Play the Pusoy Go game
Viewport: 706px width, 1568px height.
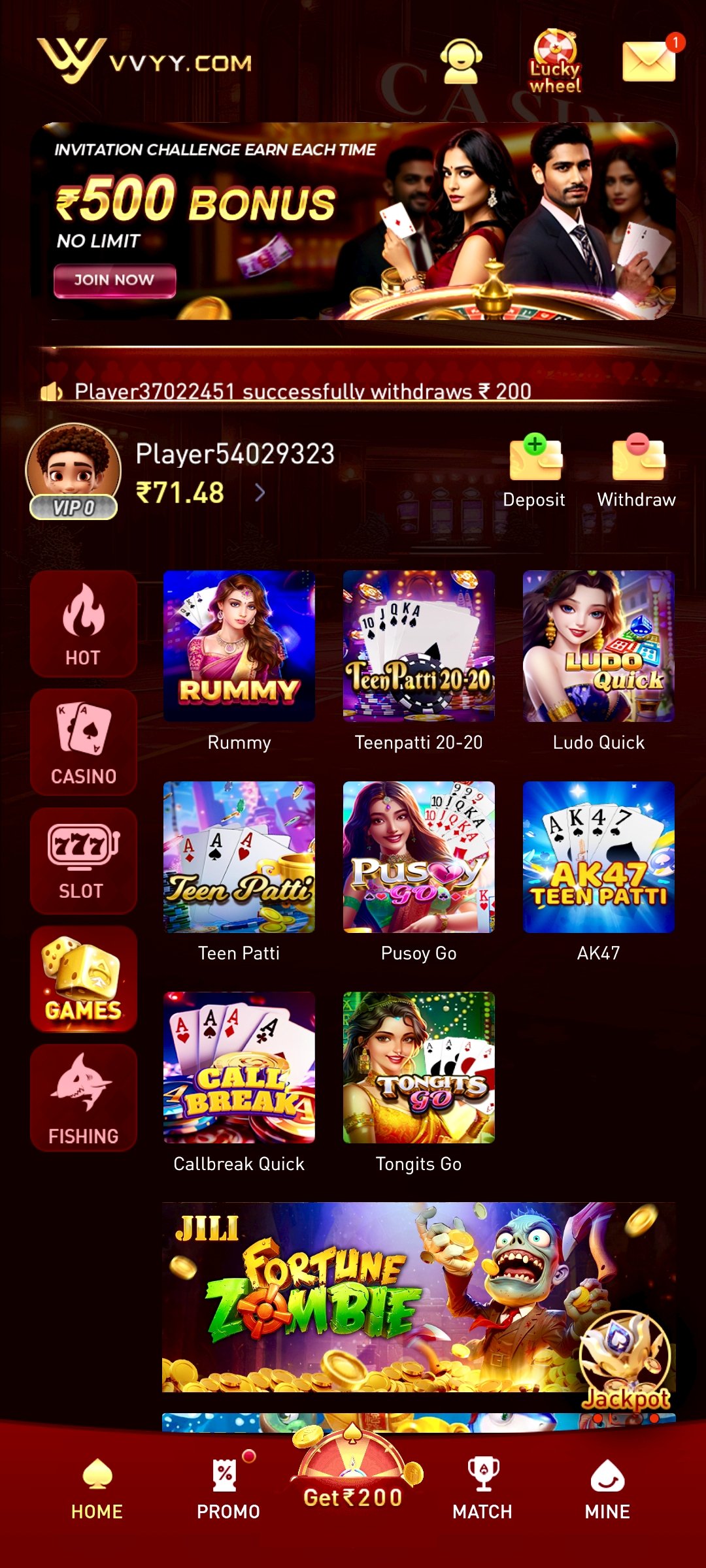tap(418, 857)
